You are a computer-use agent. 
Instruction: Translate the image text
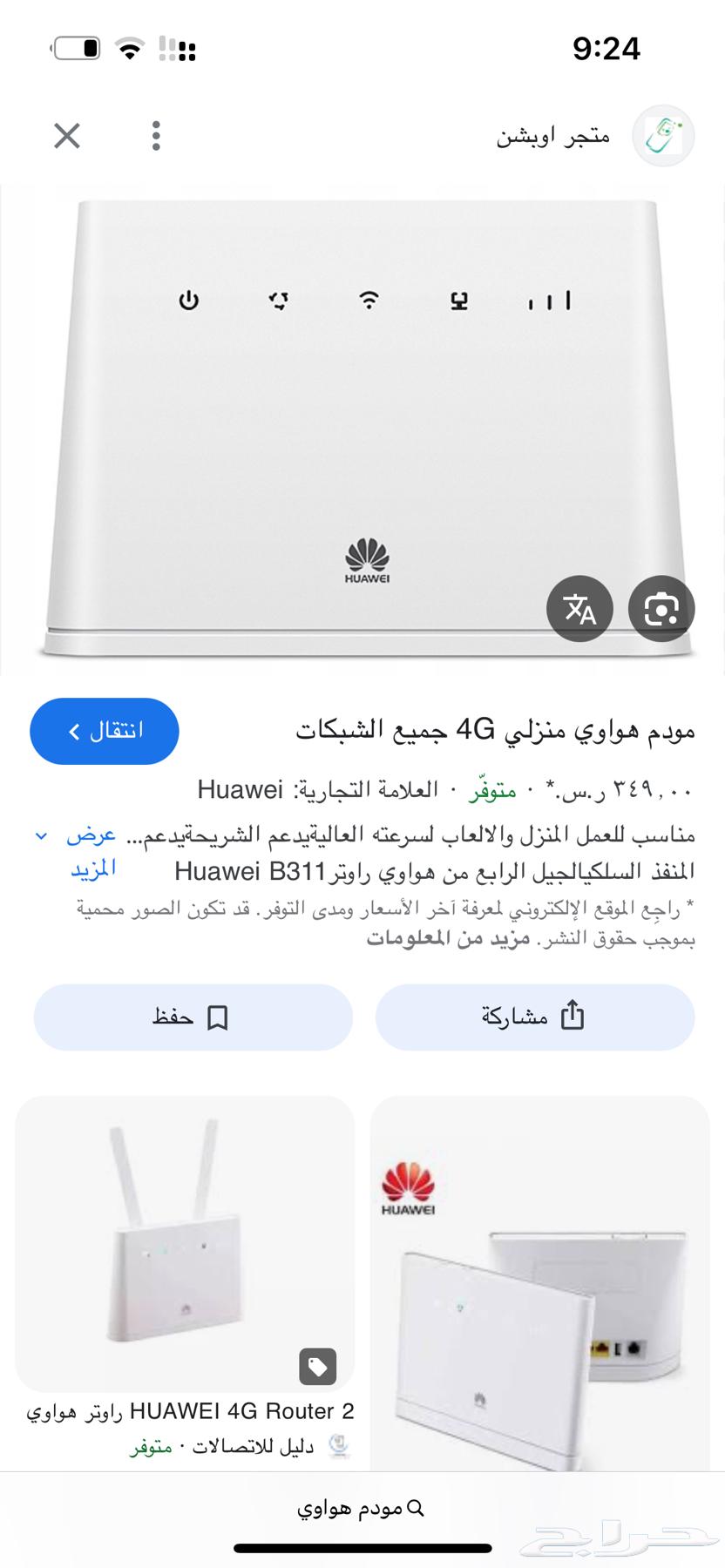click(579, 609)
